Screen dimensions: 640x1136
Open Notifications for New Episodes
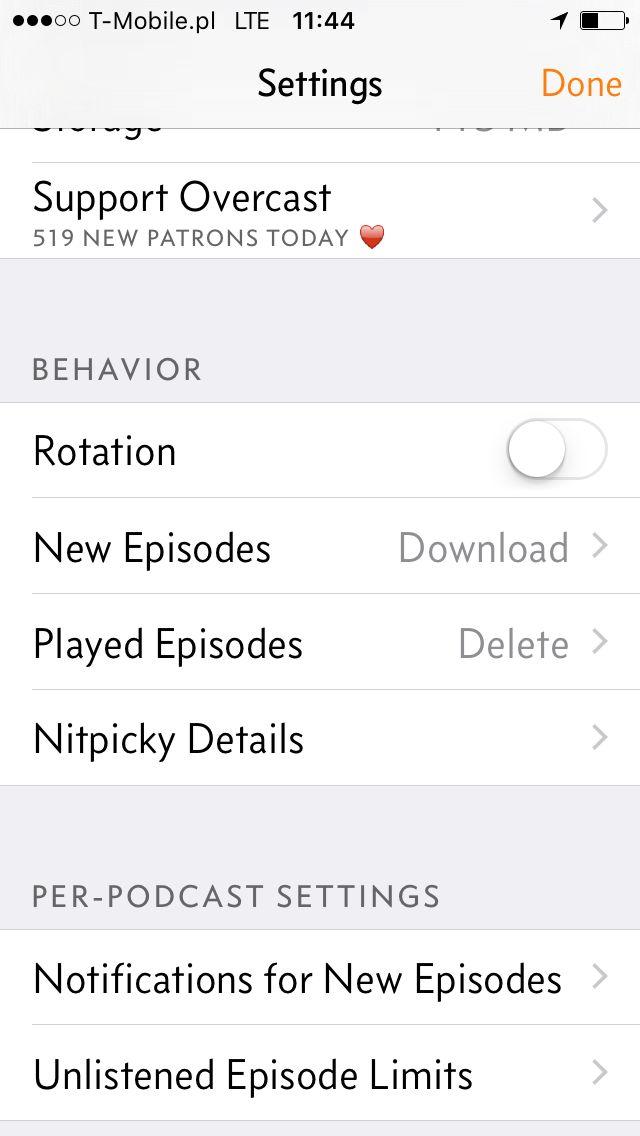coord(320,977)
